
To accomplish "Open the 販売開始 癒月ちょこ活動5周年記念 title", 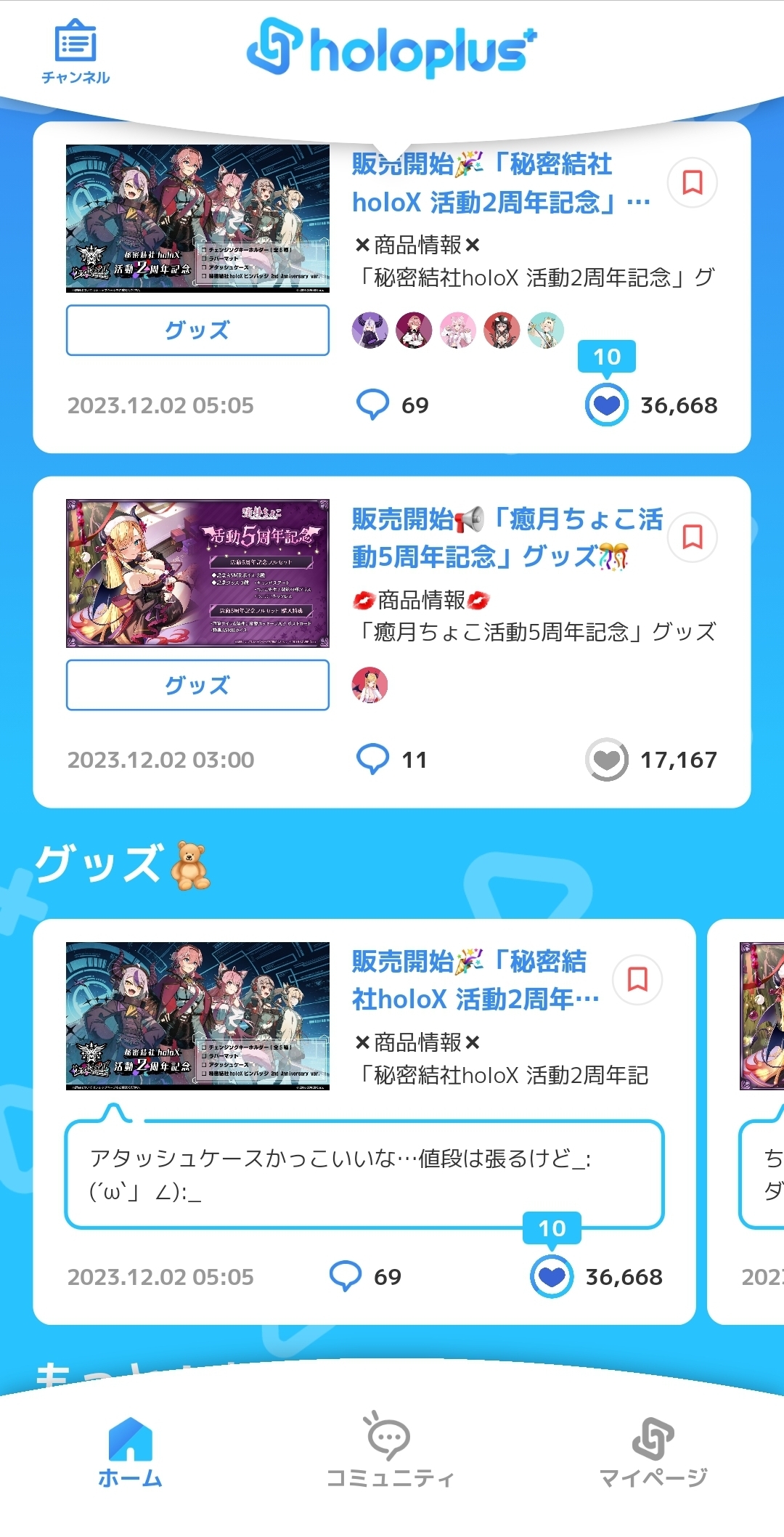I will 507,538.
